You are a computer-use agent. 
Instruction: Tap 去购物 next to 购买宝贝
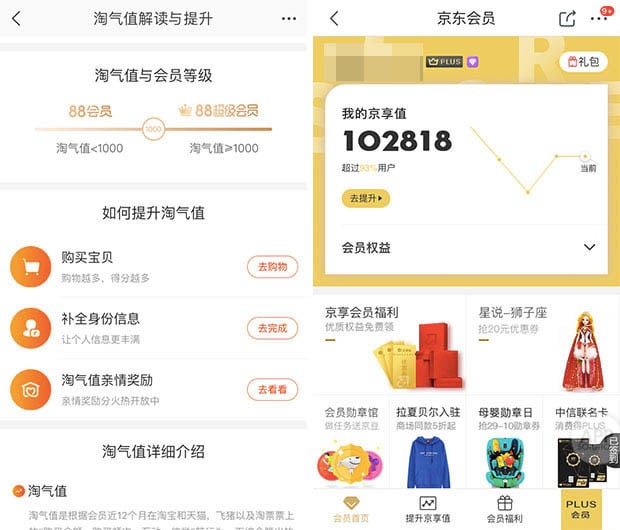click(272, 267)
